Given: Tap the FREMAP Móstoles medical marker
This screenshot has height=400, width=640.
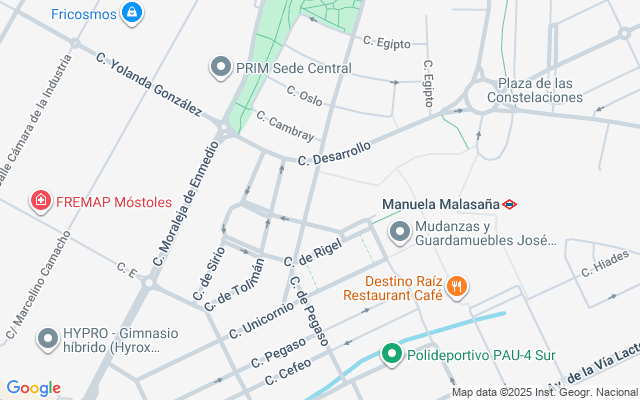Looking at the screenshot, I should [x=41, y=200].
